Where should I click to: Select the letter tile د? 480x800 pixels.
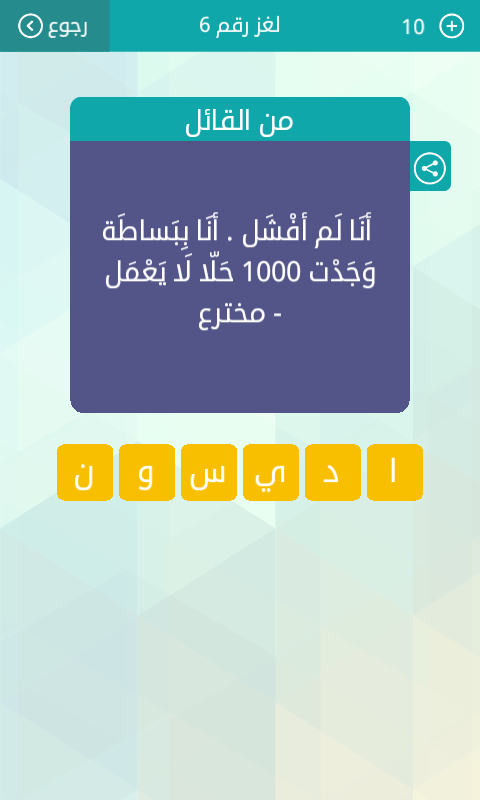pos(333,472)
